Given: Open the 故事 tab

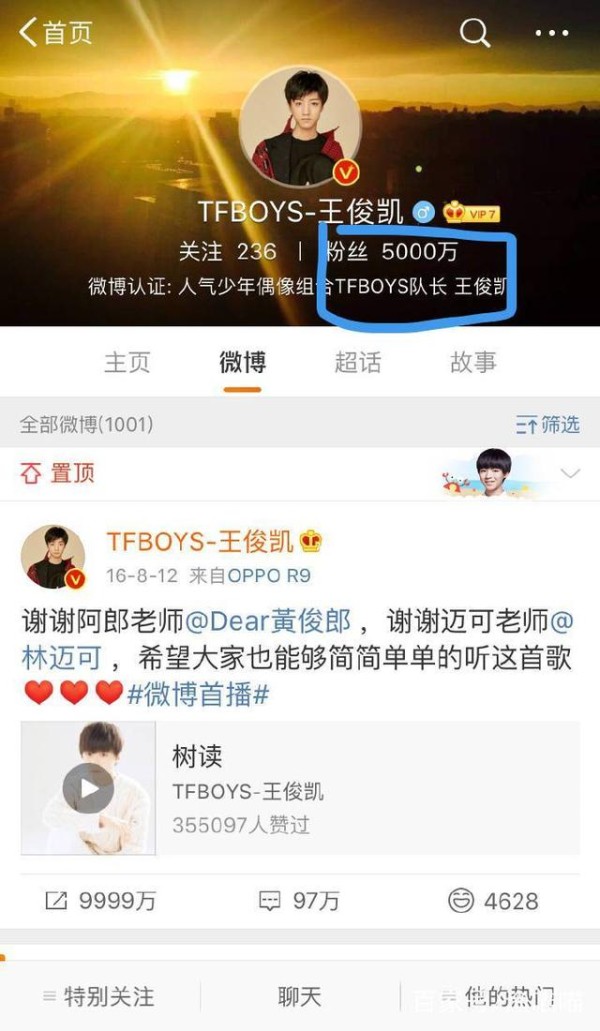Looking at the screenshot, I should (x=473, y=362).
